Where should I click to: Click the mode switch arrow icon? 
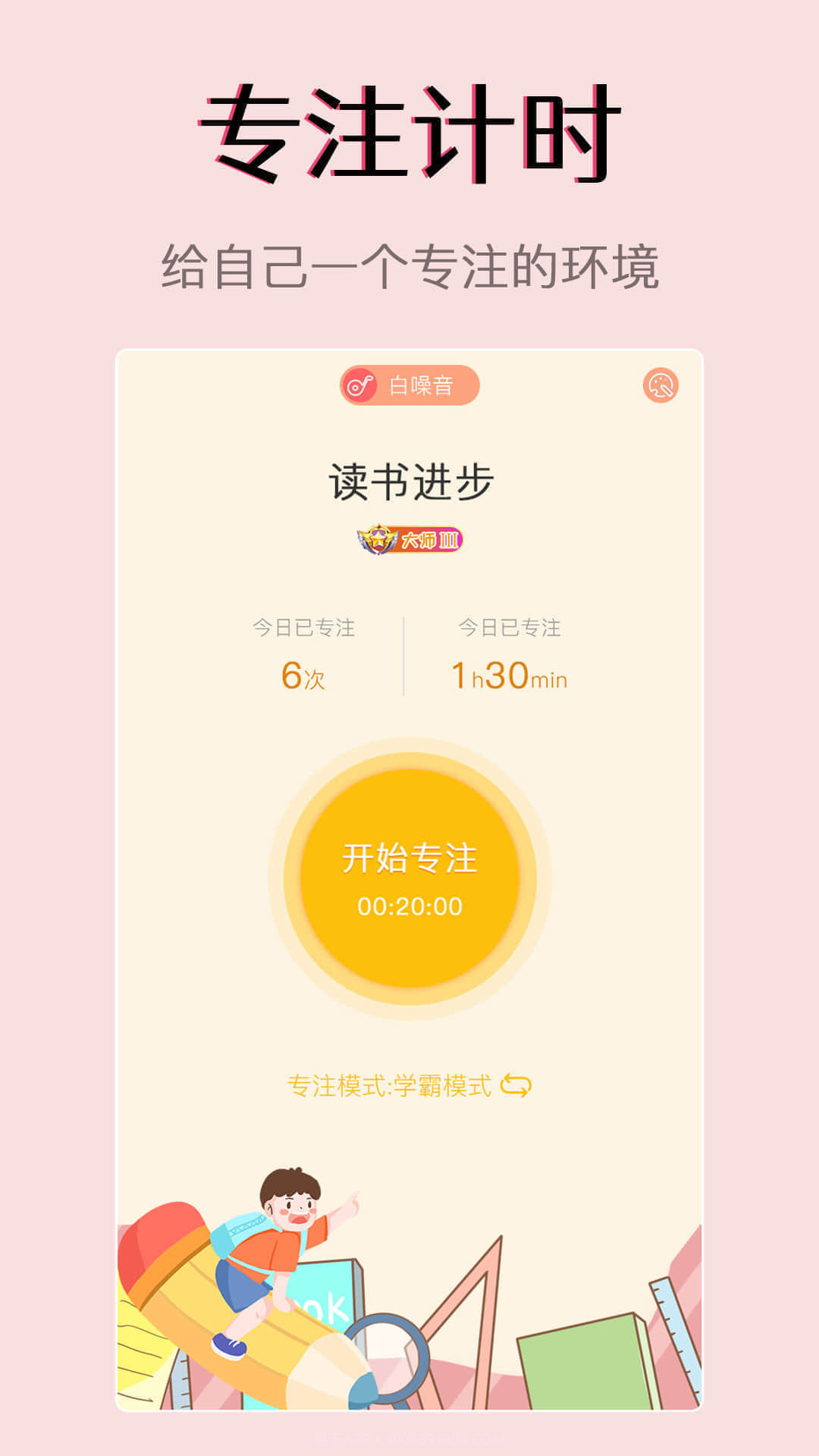tap(515, 1086)
